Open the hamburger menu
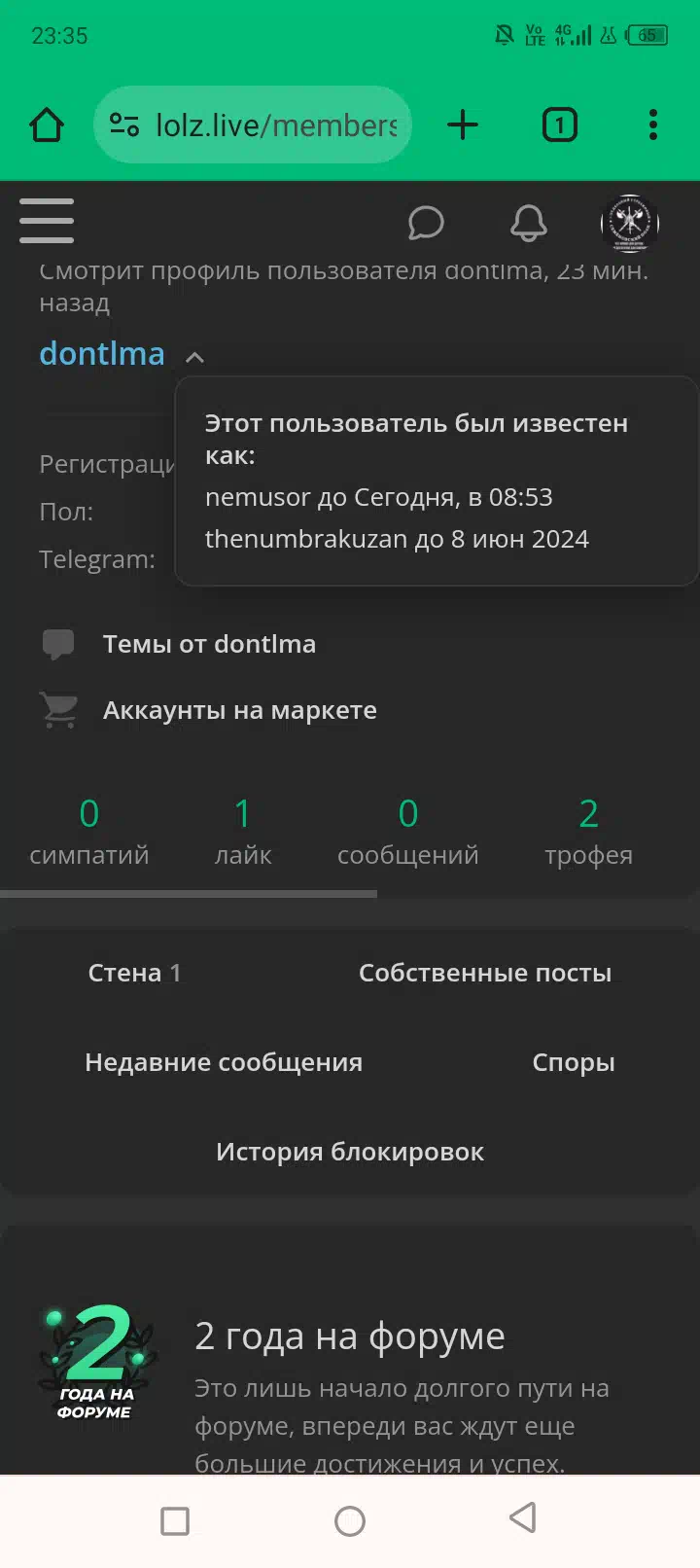The image size is (700, 1568). [x=47, y=221]
